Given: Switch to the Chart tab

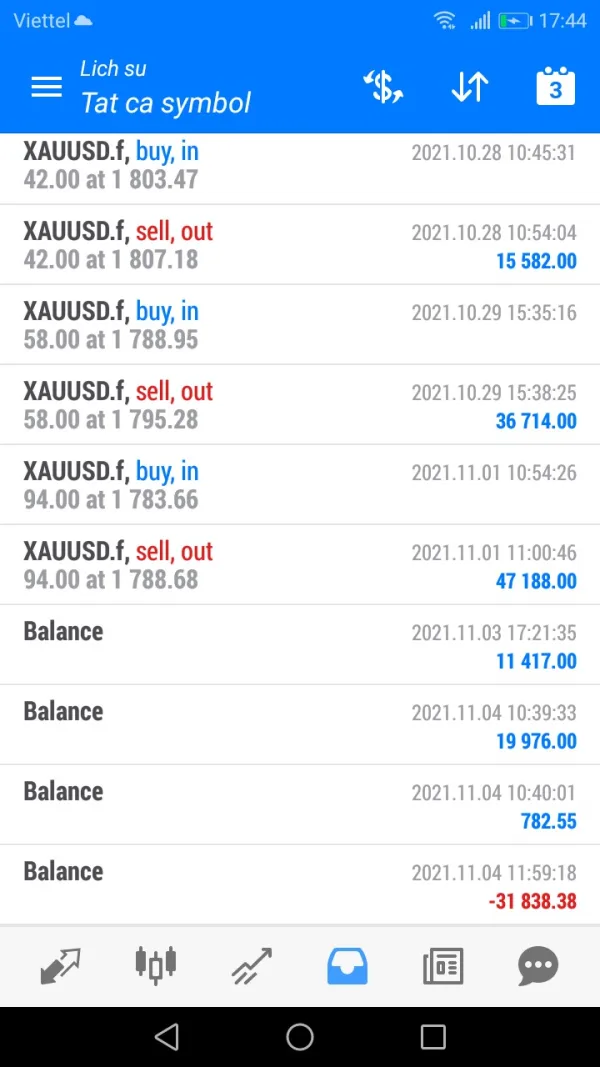Looking at the screenshot, I should point(156,966).
